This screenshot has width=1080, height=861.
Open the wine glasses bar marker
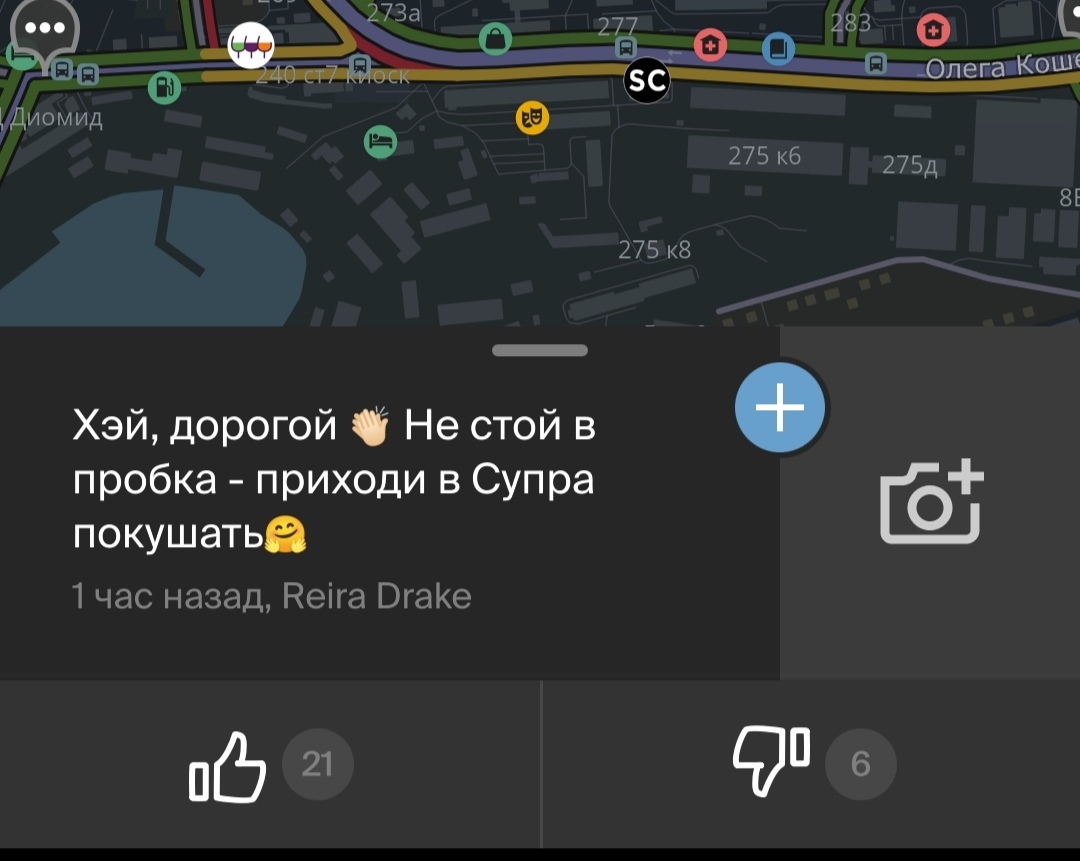[250, 45]
